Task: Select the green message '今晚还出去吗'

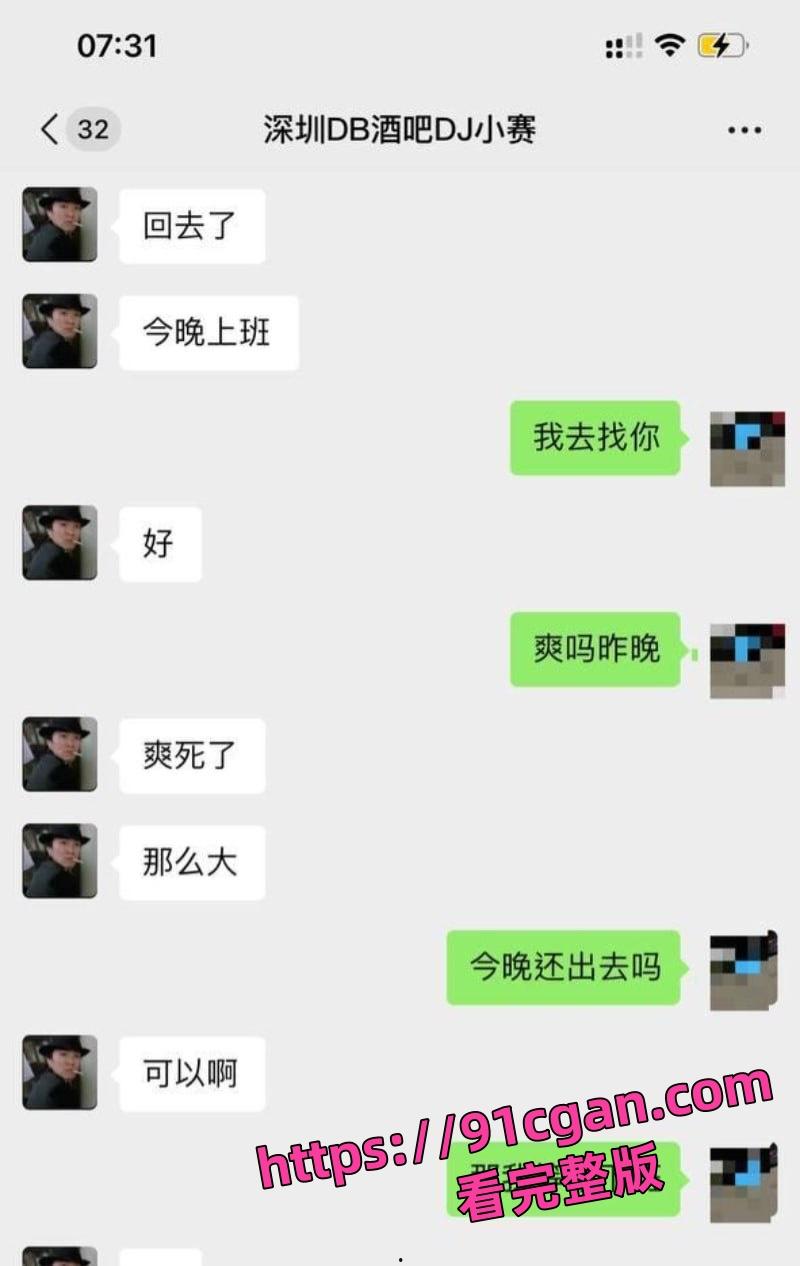Action: 562,967
